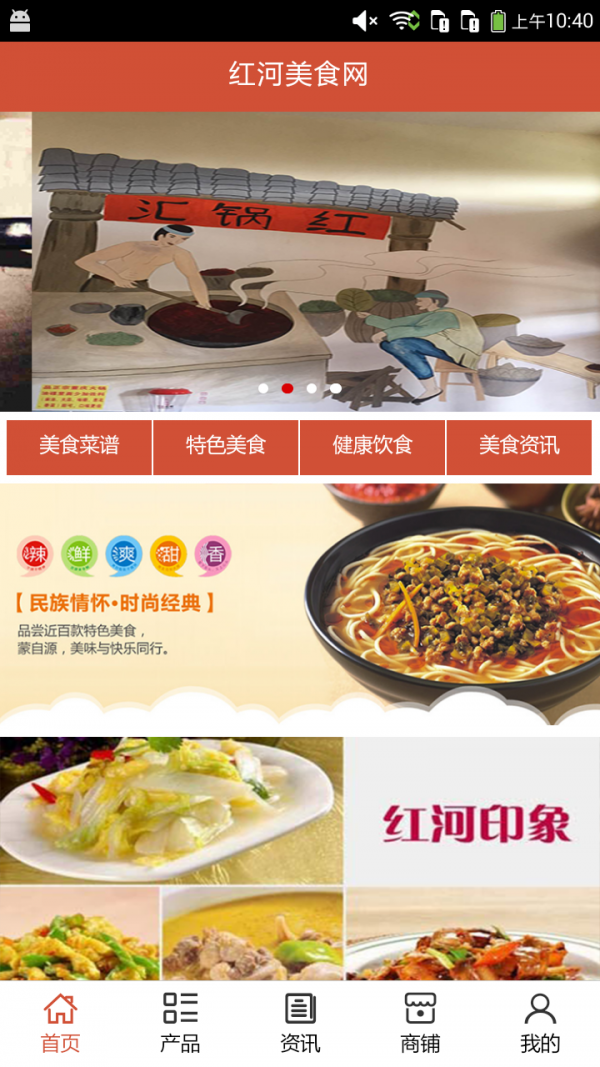Image resolution: width=600 pixels, height=1067 pixels.
Task: Select the 健康饮食 button
Action: [x=372, y=446]
